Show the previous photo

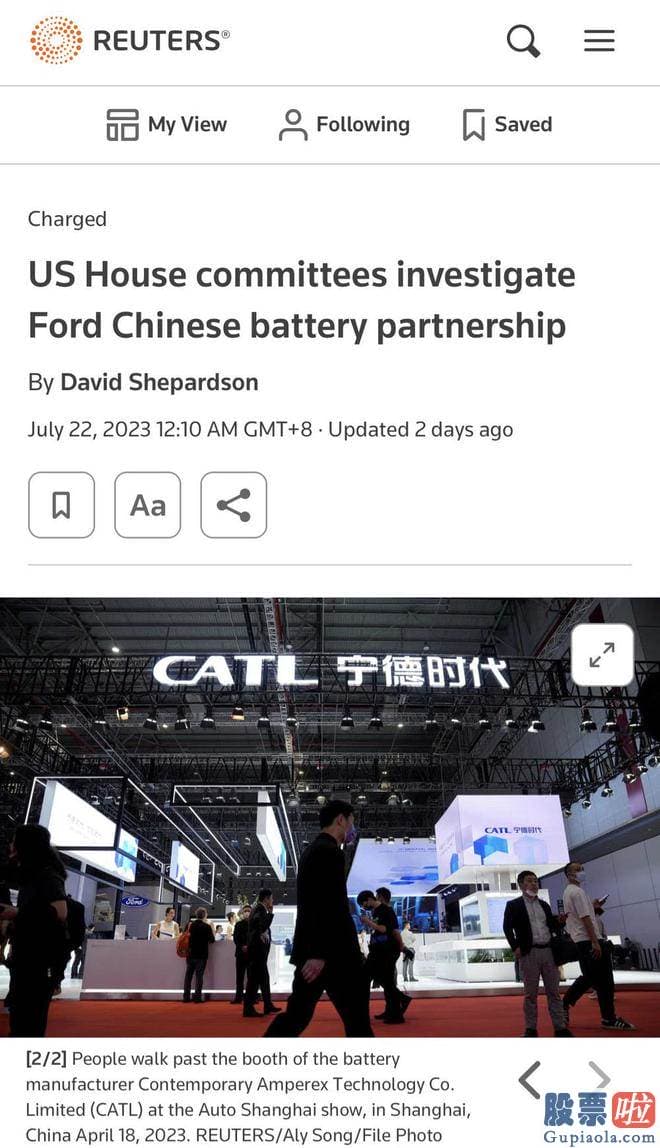click(x=530, y=1080)
